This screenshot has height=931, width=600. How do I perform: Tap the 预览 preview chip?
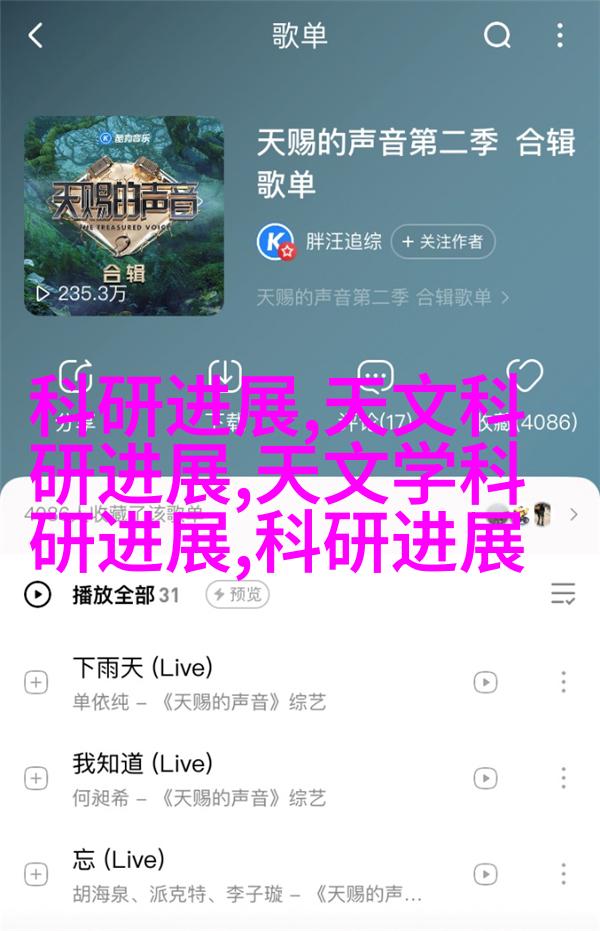click(x=238, y=594)
